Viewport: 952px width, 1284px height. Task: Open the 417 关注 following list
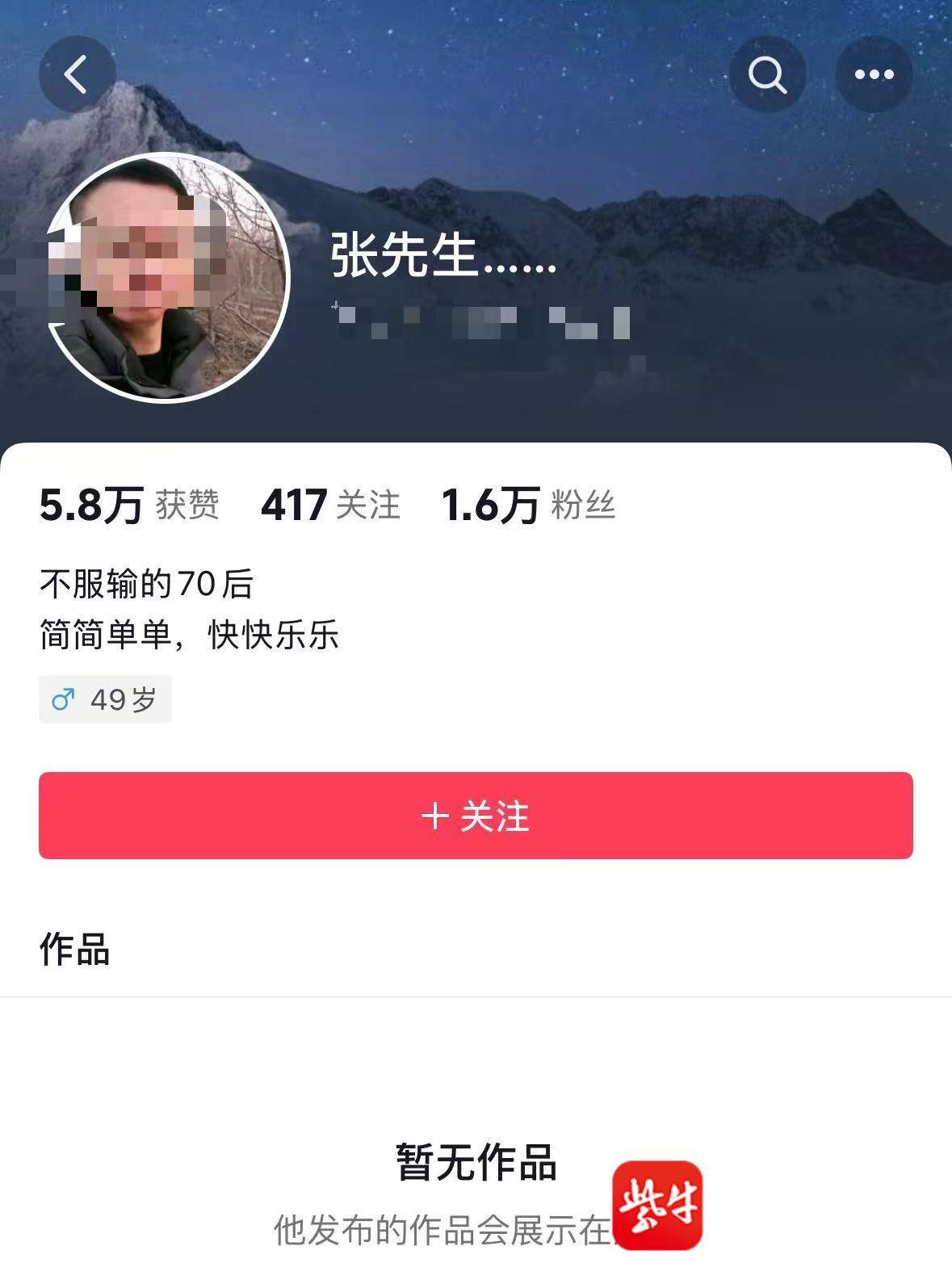click(x=330, y=506)
